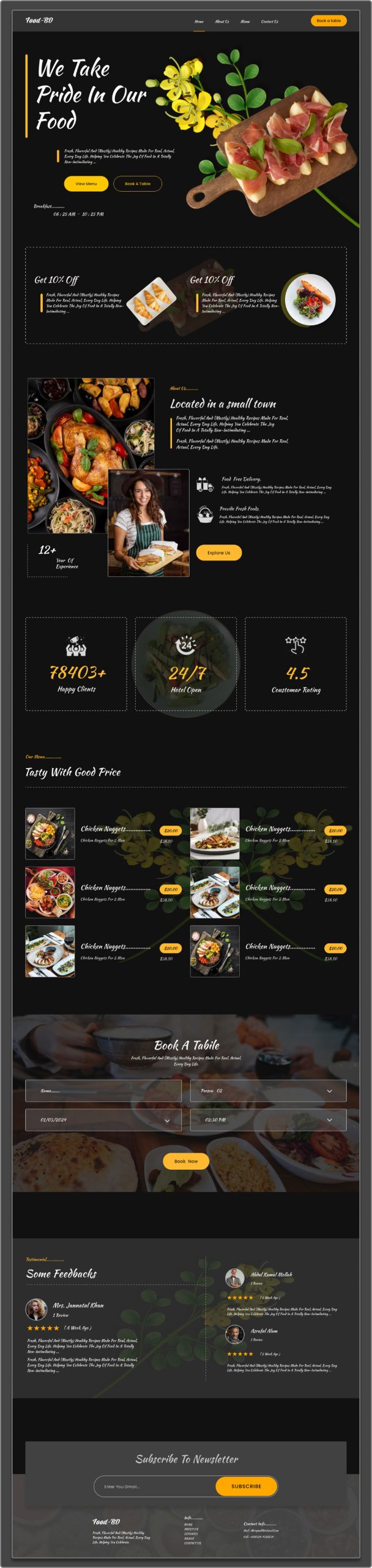Tap the Book Now button
The image size is (372, 1568).
point(186,1161)
